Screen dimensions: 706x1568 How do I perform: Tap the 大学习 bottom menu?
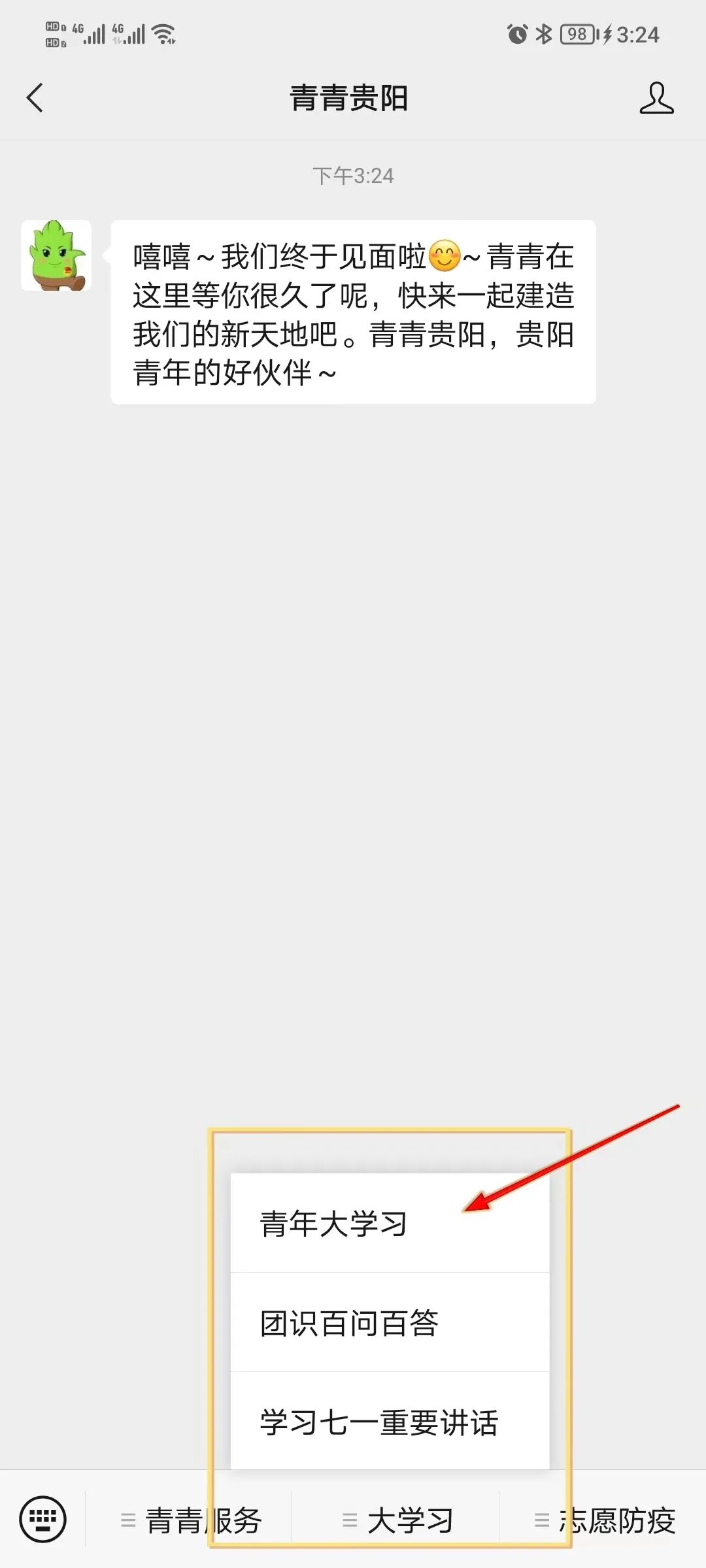(396, 1520)
